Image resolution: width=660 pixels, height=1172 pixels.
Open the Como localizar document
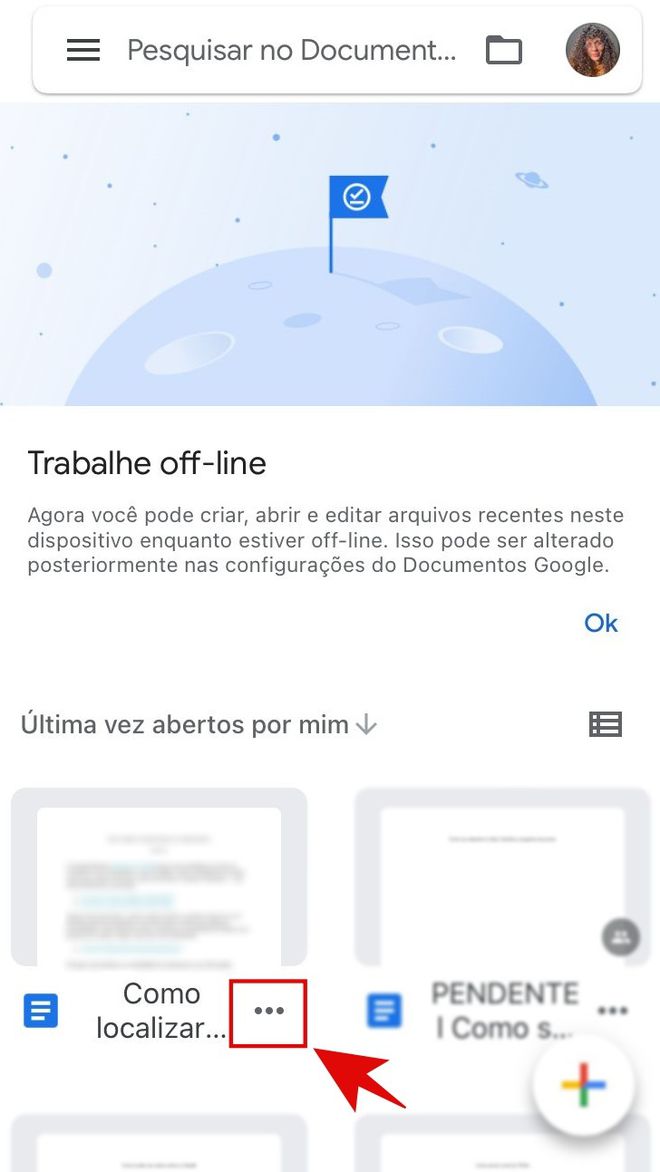click(x=159, y=877)
